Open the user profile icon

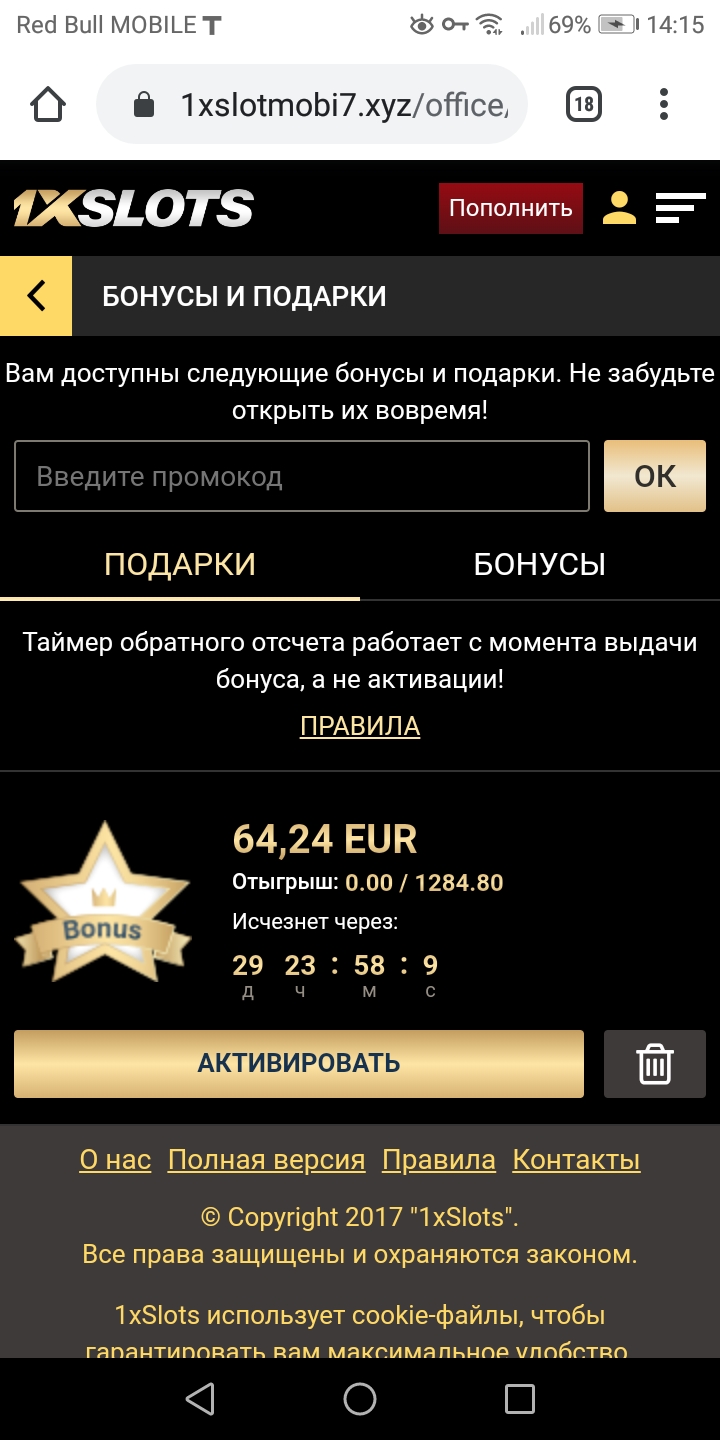point(619,207)
